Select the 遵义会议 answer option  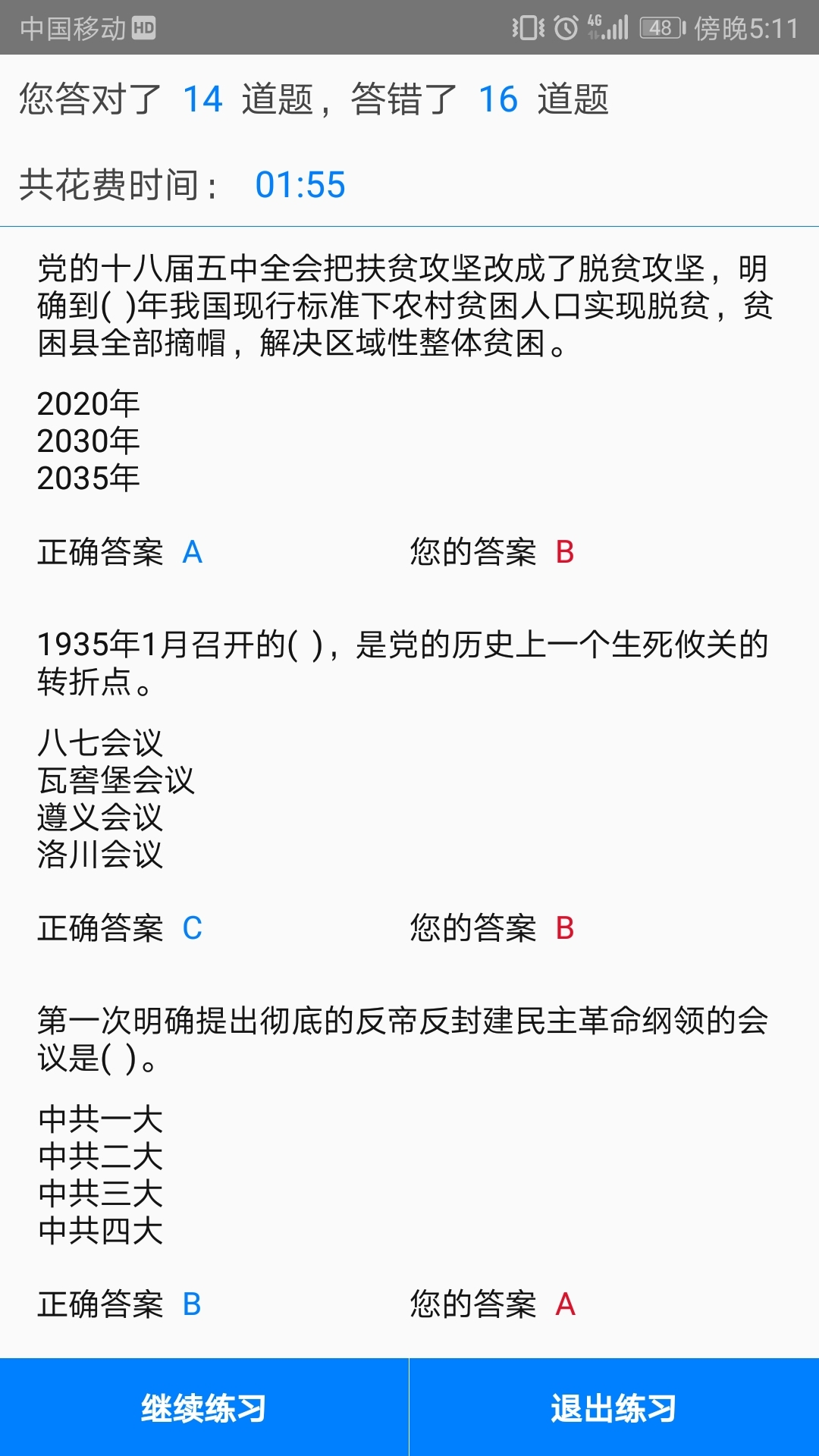tap(99, 819)
